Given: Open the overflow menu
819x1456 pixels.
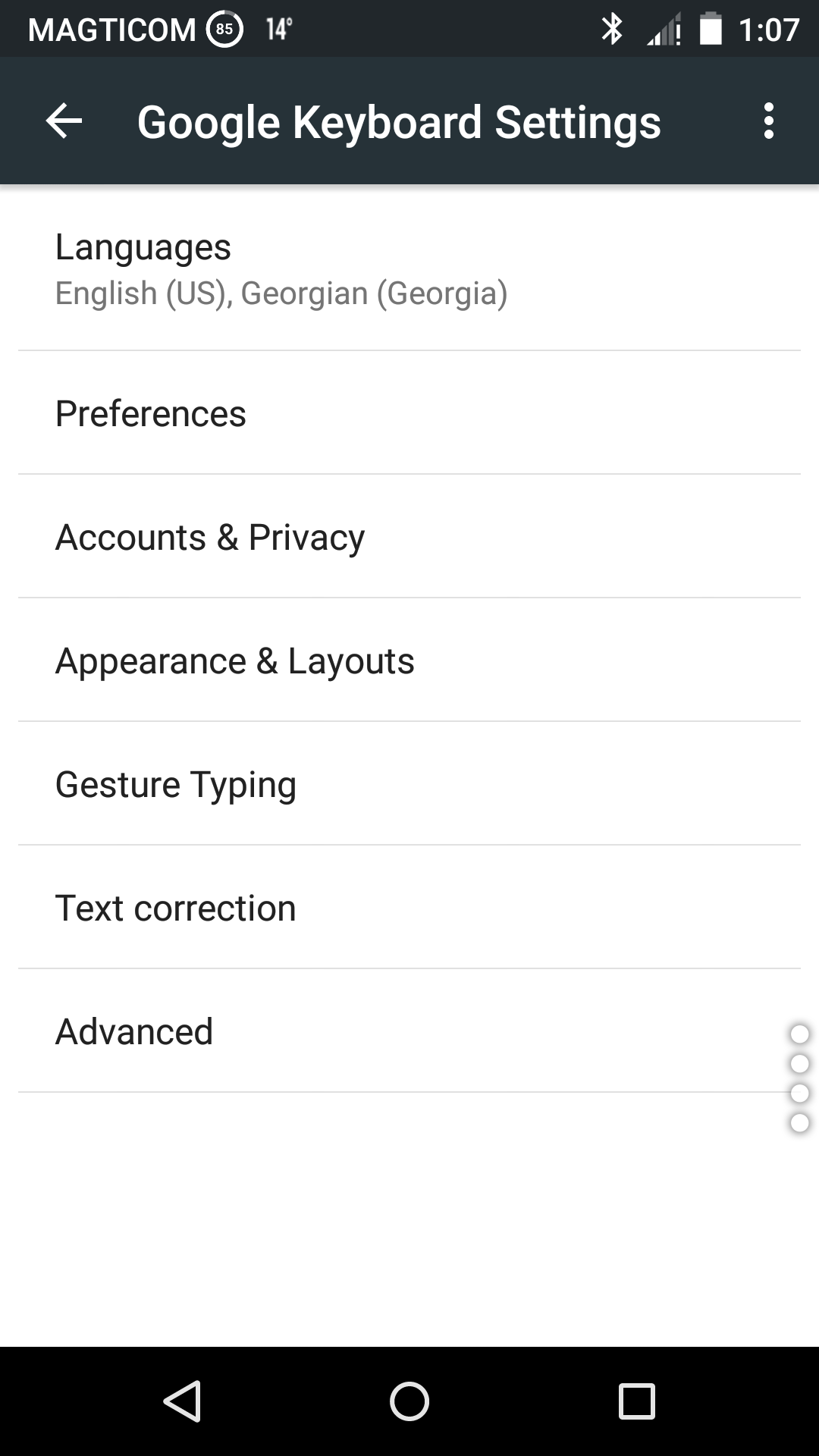Looking at the screenshot, I should point(768,121).
